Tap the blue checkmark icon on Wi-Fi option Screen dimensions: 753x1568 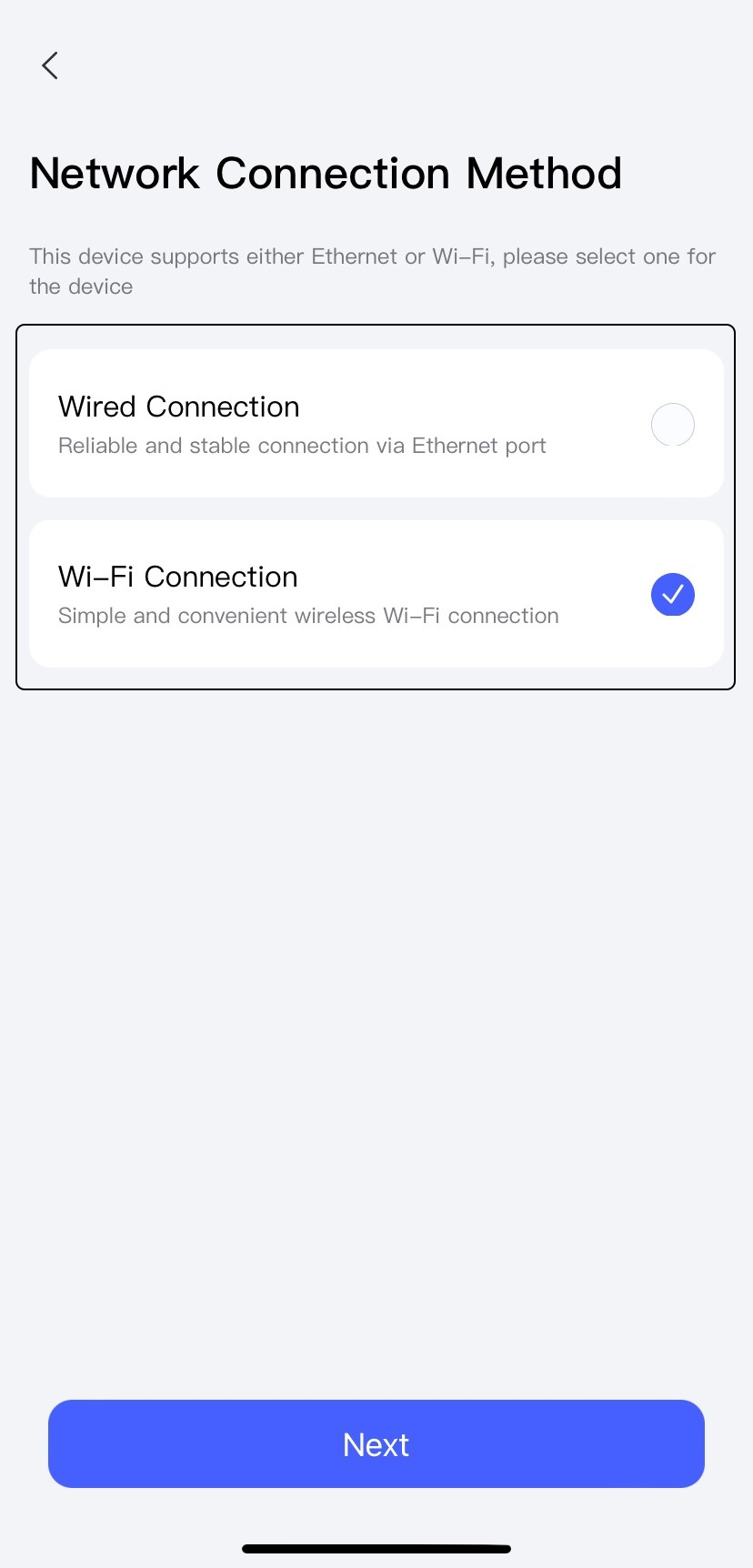click(673, 594)
